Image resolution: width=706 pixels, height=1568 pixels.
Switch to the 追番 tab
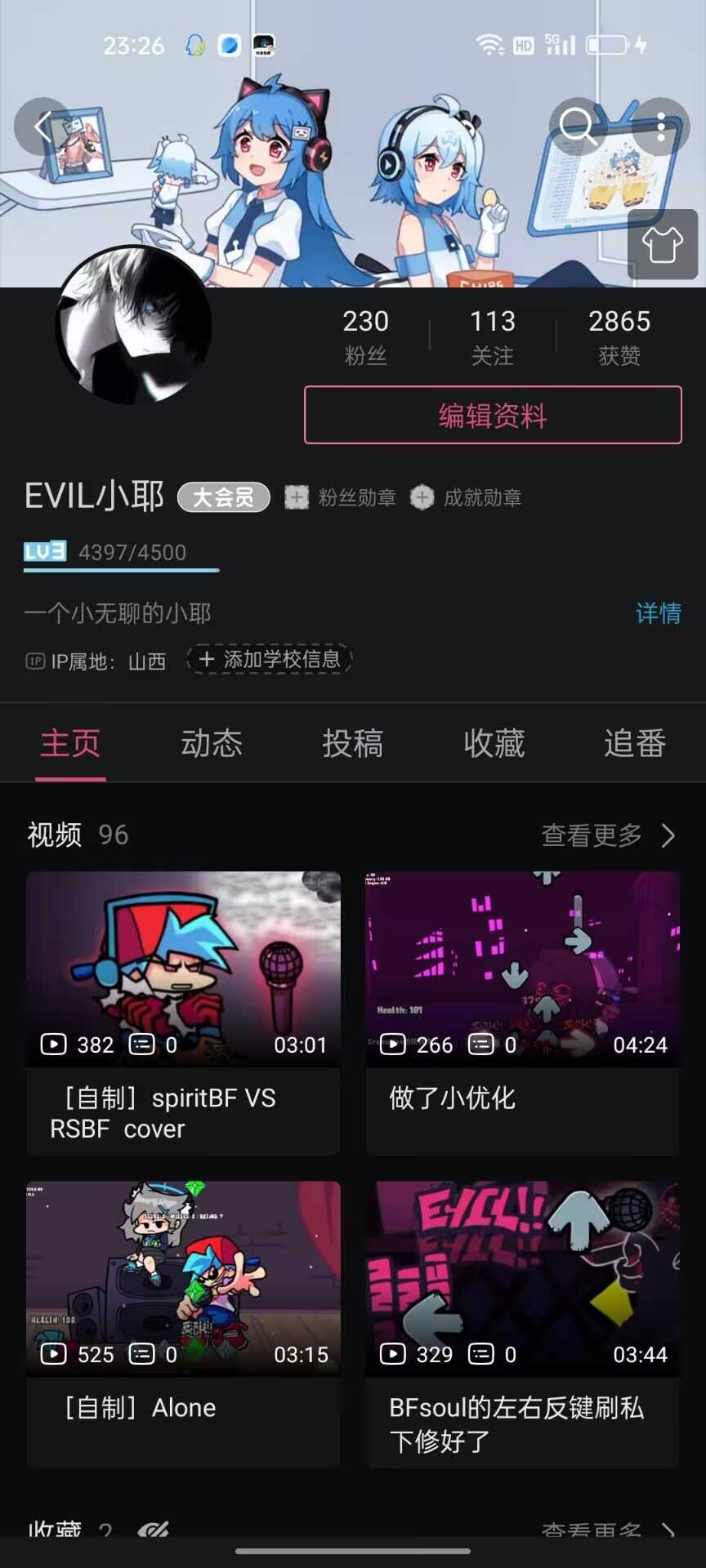(x=635, y=743)
